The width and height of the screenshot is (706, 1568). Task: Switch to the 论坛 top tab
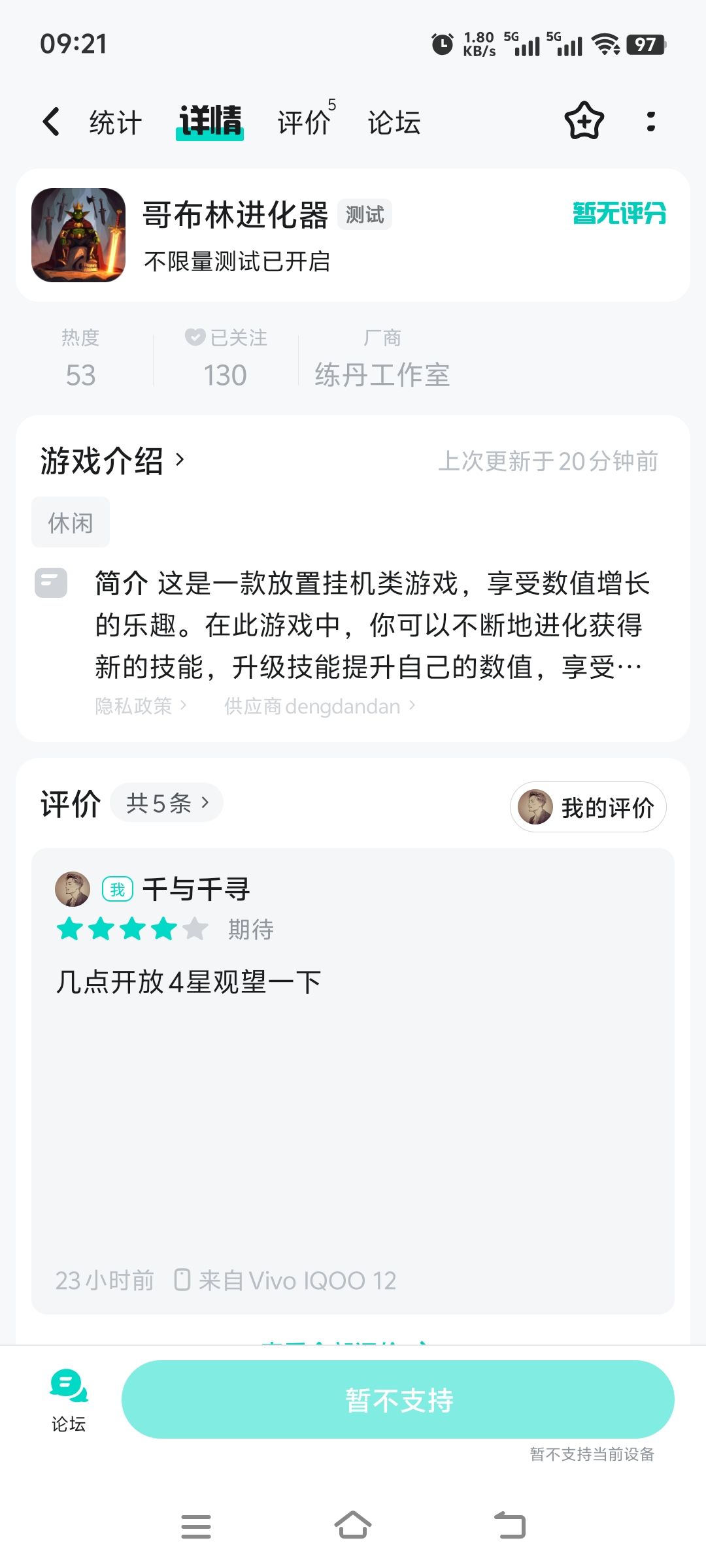coord(394,122)
